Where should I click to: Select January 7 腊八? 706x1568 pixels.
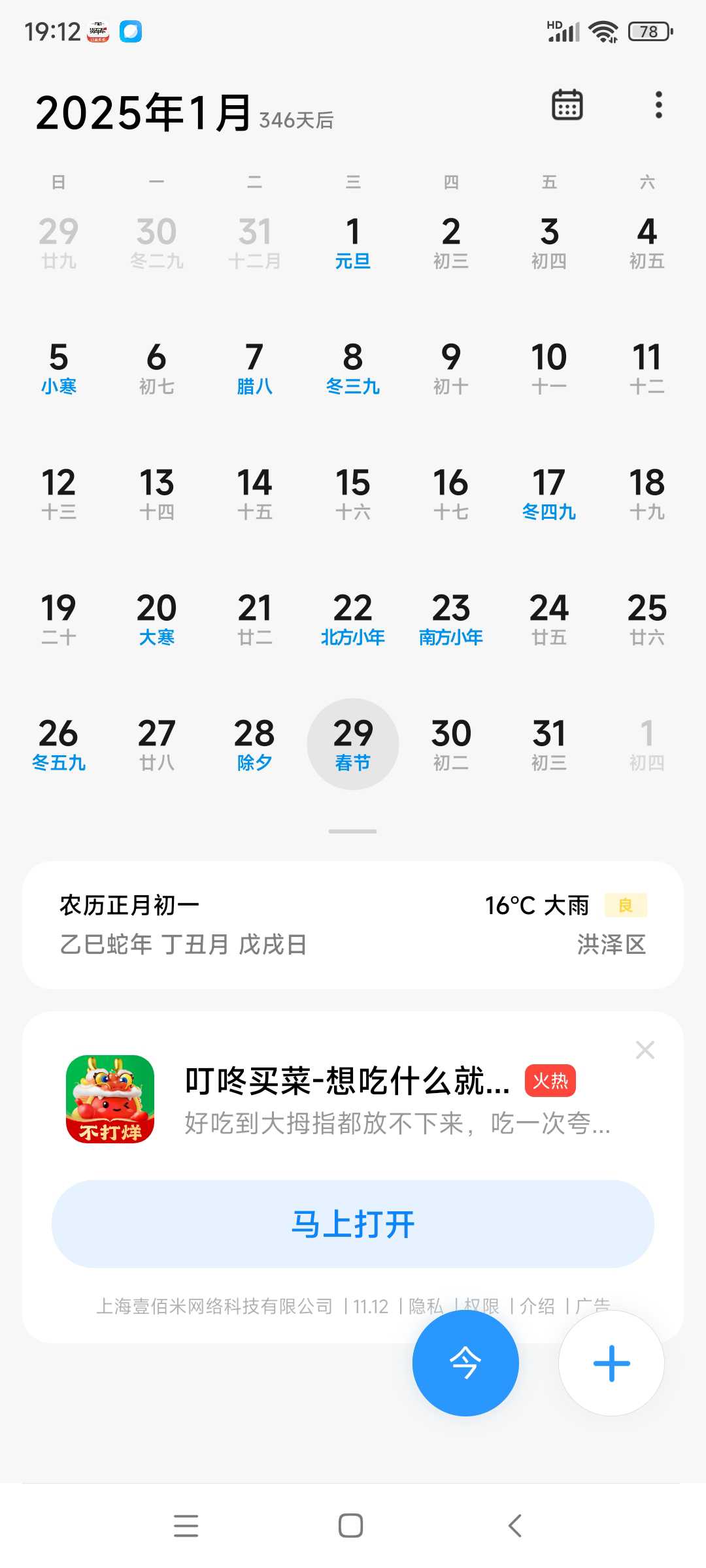(x=254, y=368)
